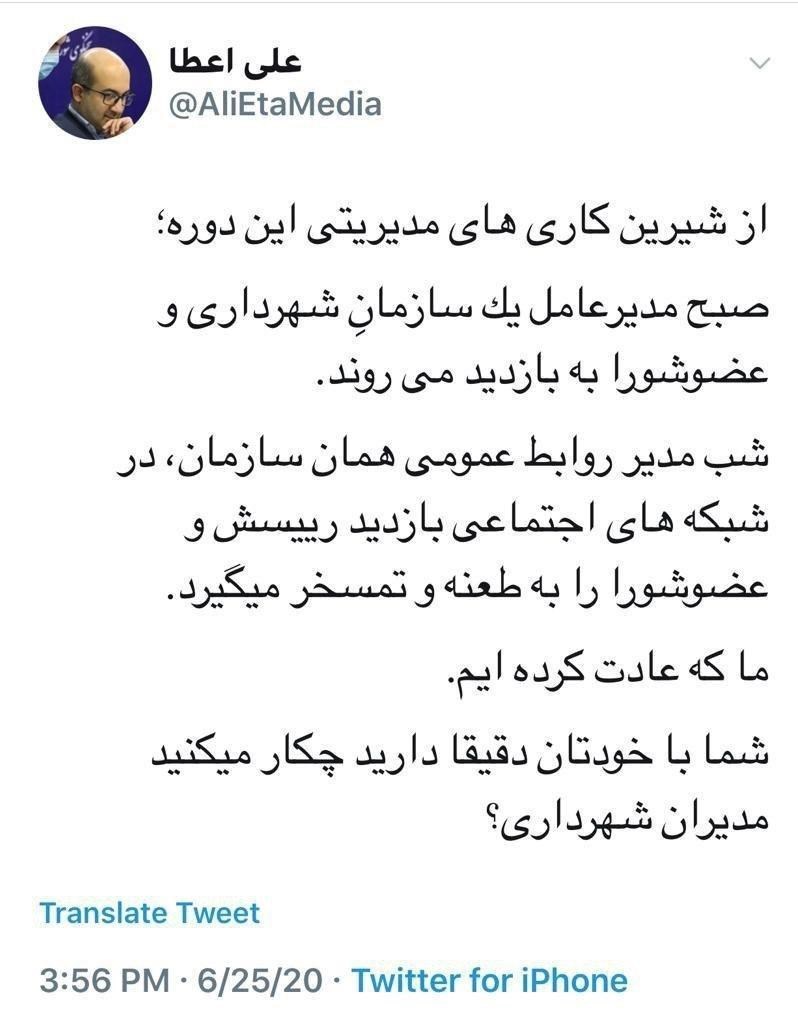
Task: Open the Twitter for iPhone source link
Action: click(x=491, y=980)
